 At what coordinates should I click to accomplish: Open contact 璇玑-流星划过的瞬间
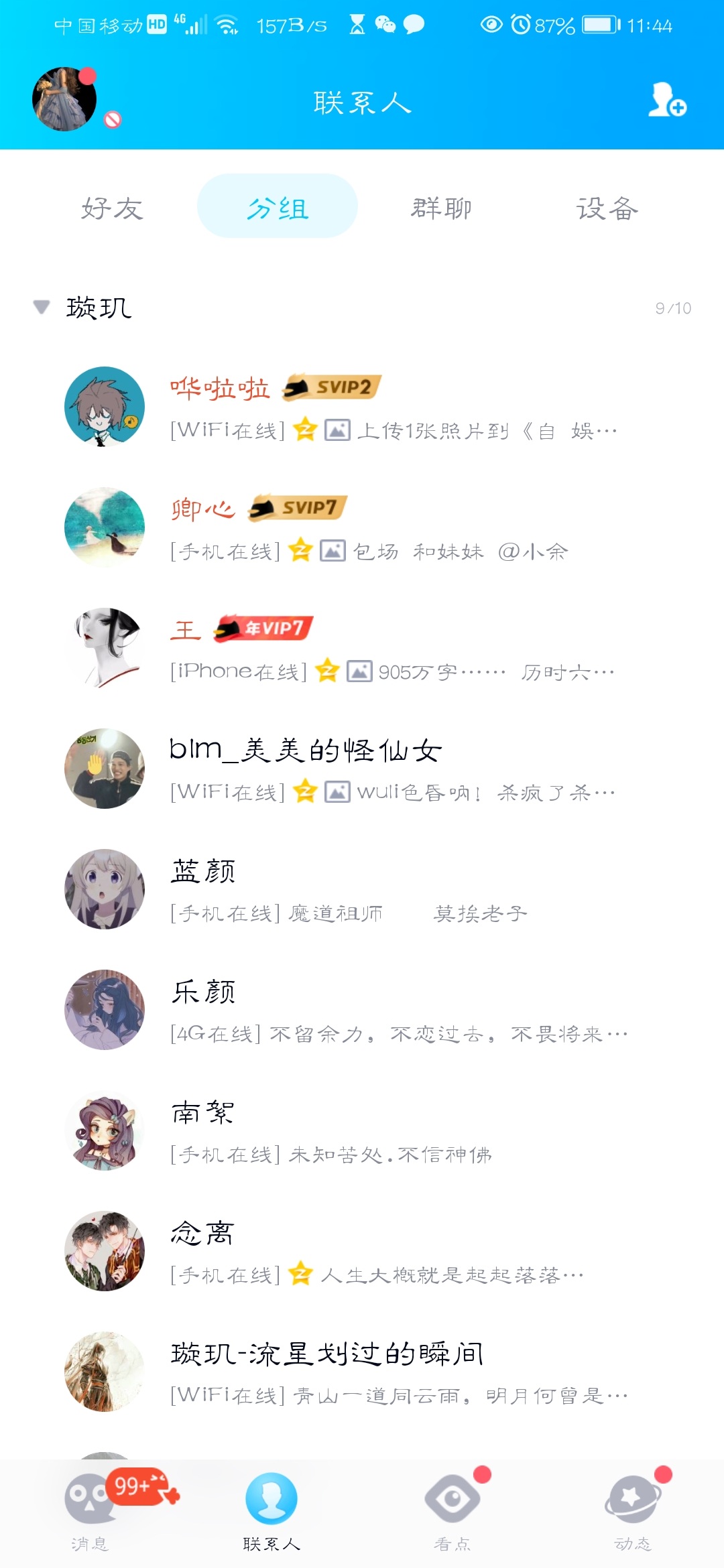click(362, 1372)
